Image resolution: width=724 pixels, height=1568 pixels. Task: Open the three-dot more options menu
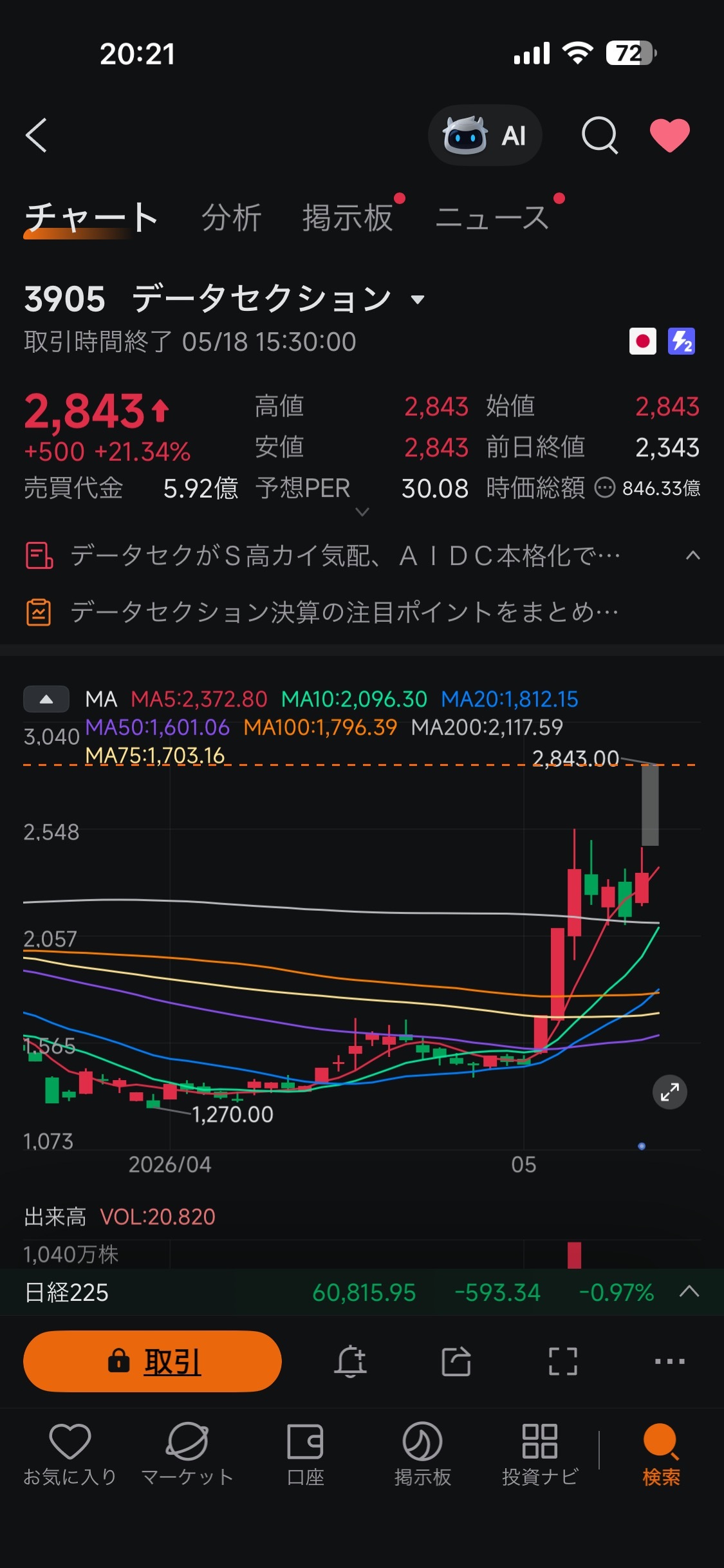pyautogui.click(x=669, y=1361)
